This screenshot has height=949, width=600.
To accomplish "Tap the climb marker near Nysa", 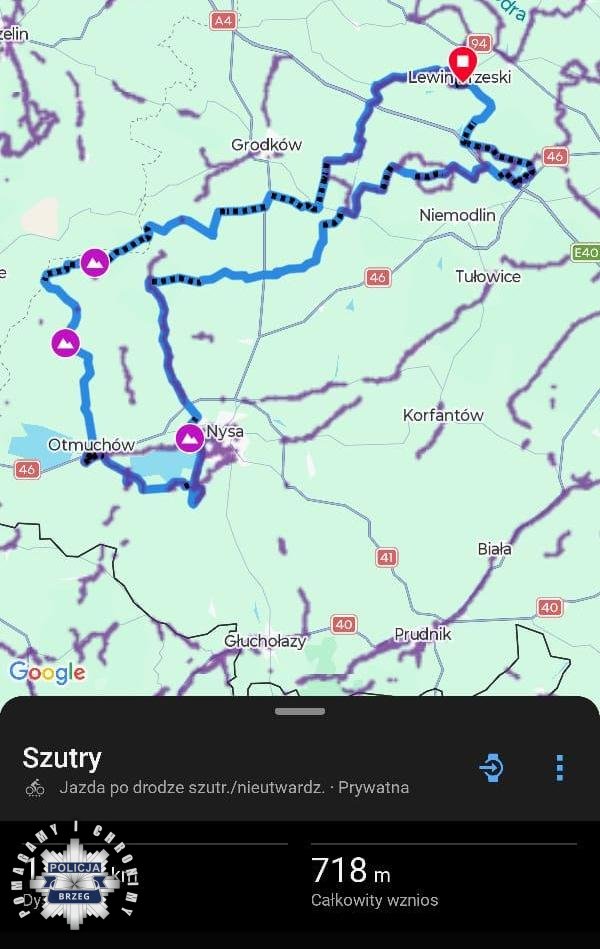I will 190,437.
